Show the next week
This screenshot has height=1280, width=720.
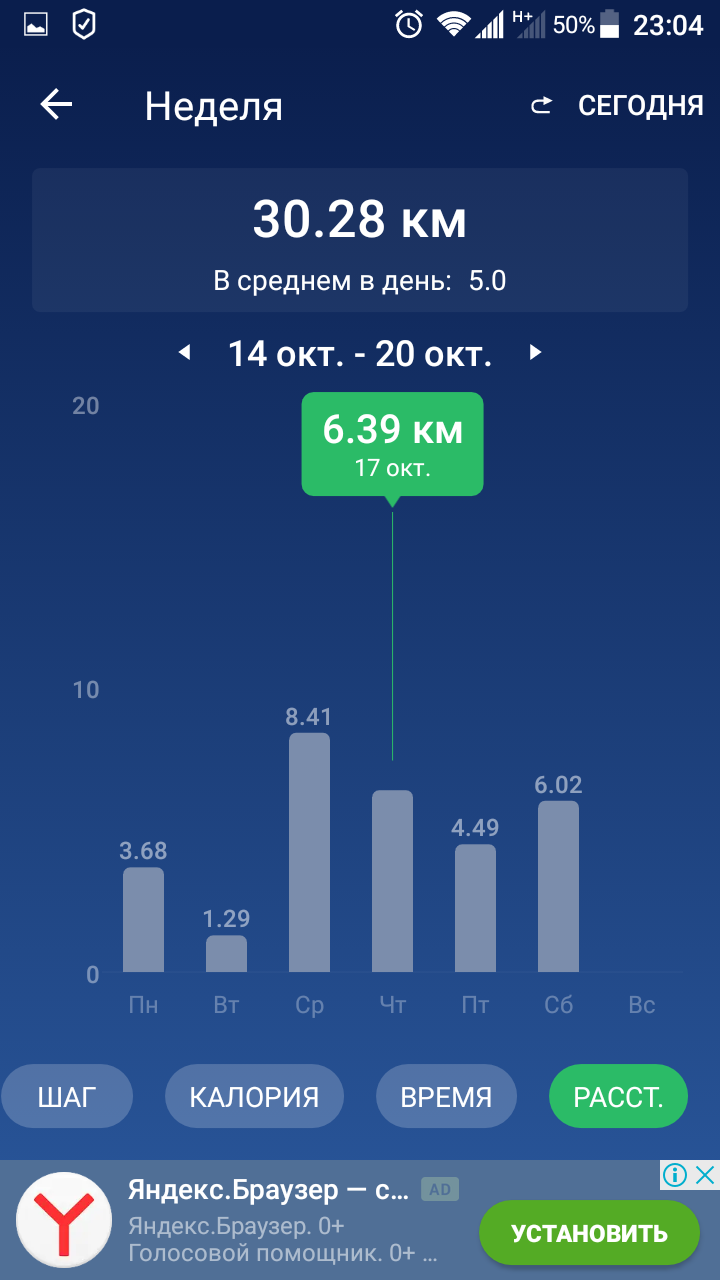tap(536, 352)
